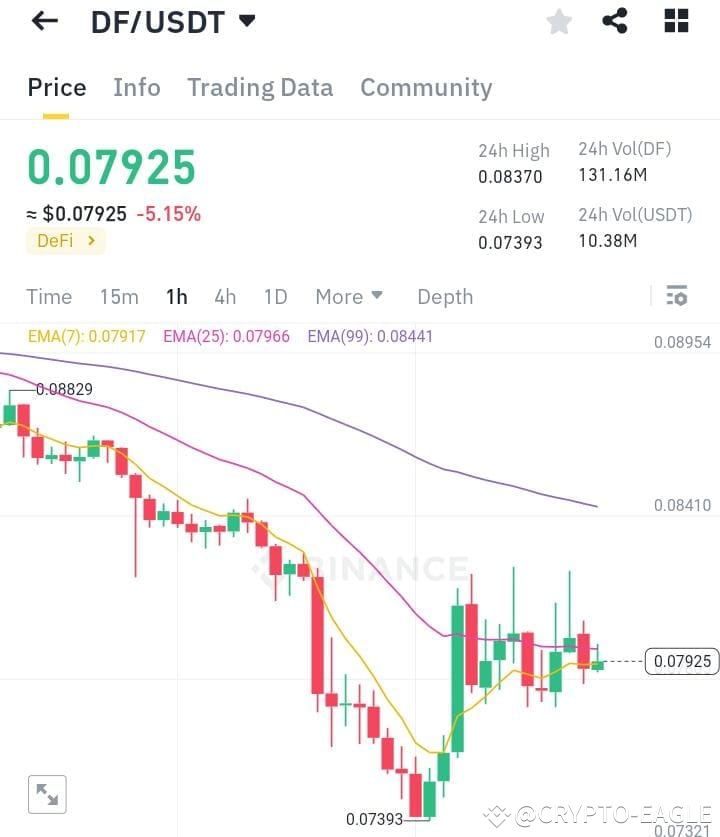This screenshot has width=720, height=837.
Task: Expand chart to fullscreen with corner icon
Action: coord(46,793)
